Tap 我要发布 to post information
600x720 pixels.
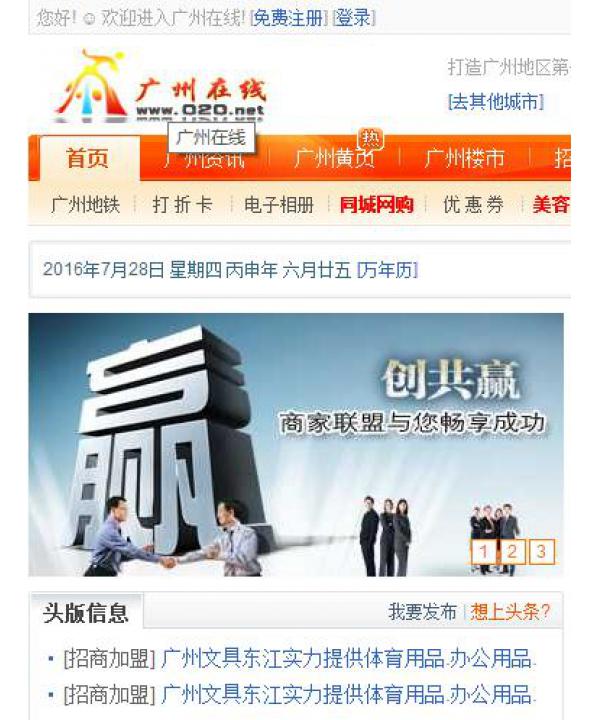click(x=422, y=612)
